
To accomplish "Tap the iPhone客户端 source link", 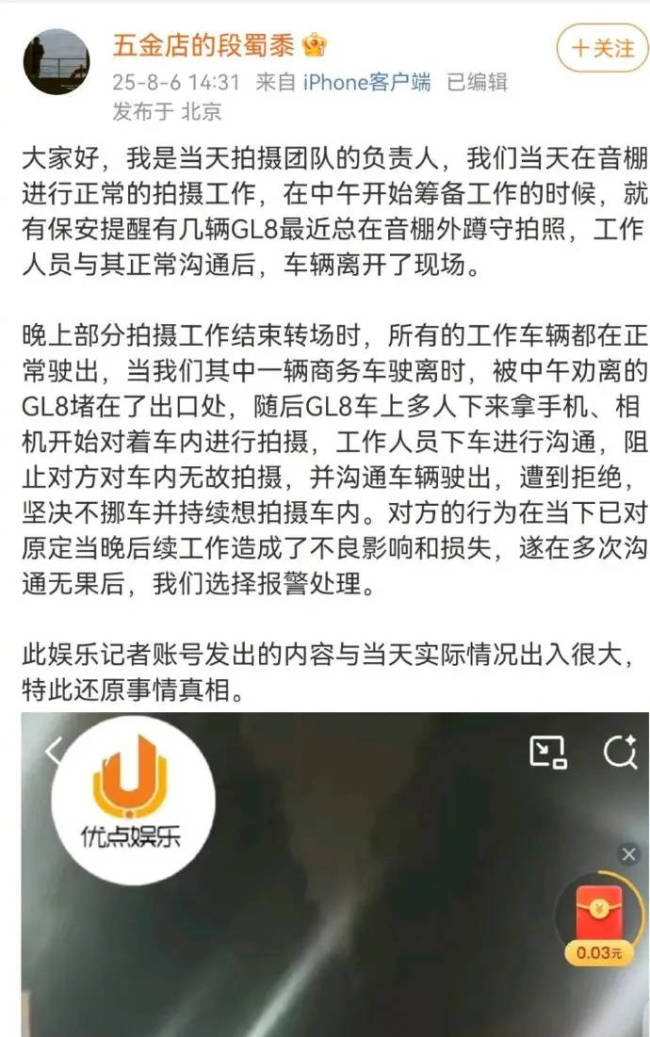I will tap(365, 82).
